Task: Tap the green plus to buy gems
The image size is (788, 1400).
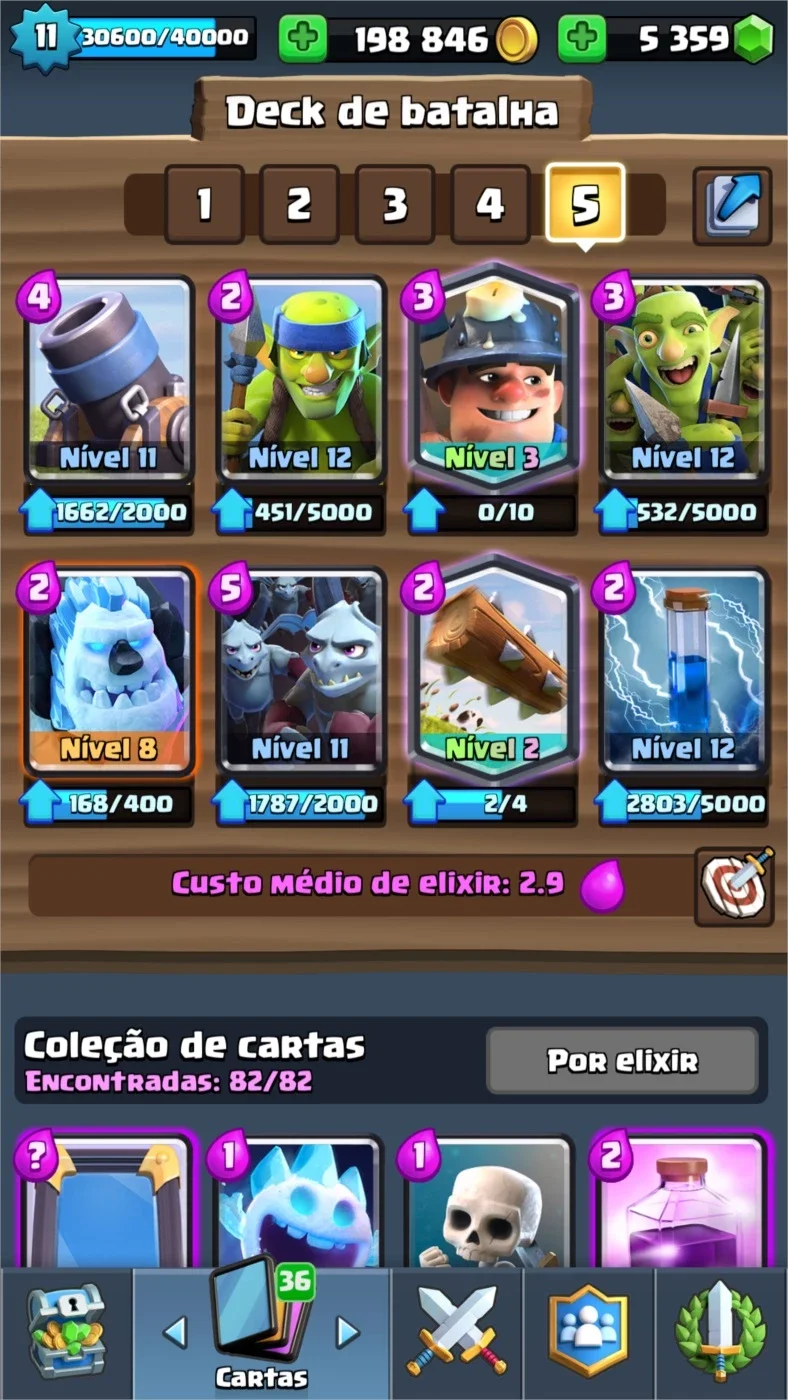Action: pos(582,39)
